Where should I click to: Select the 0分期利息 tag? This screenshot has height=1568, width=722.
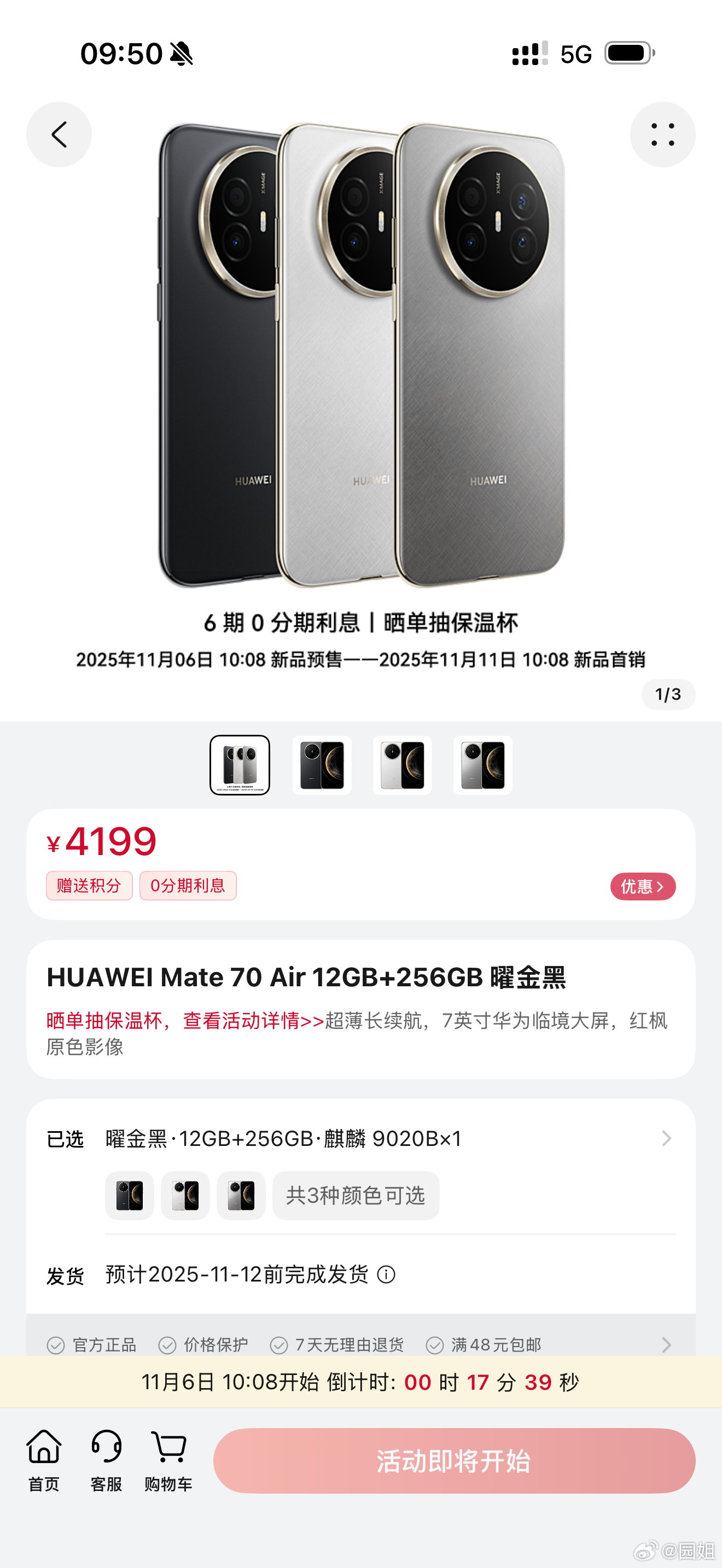(x=188, y=886)
